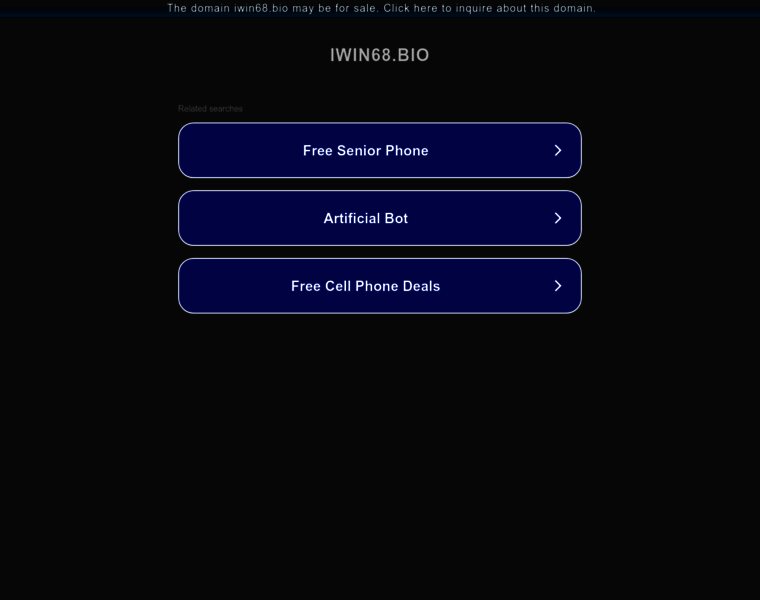Image resolution: width=760 pixels, height=600 pixels.
Task: Select the Artificial Bot search result
Action: [380, 218]
